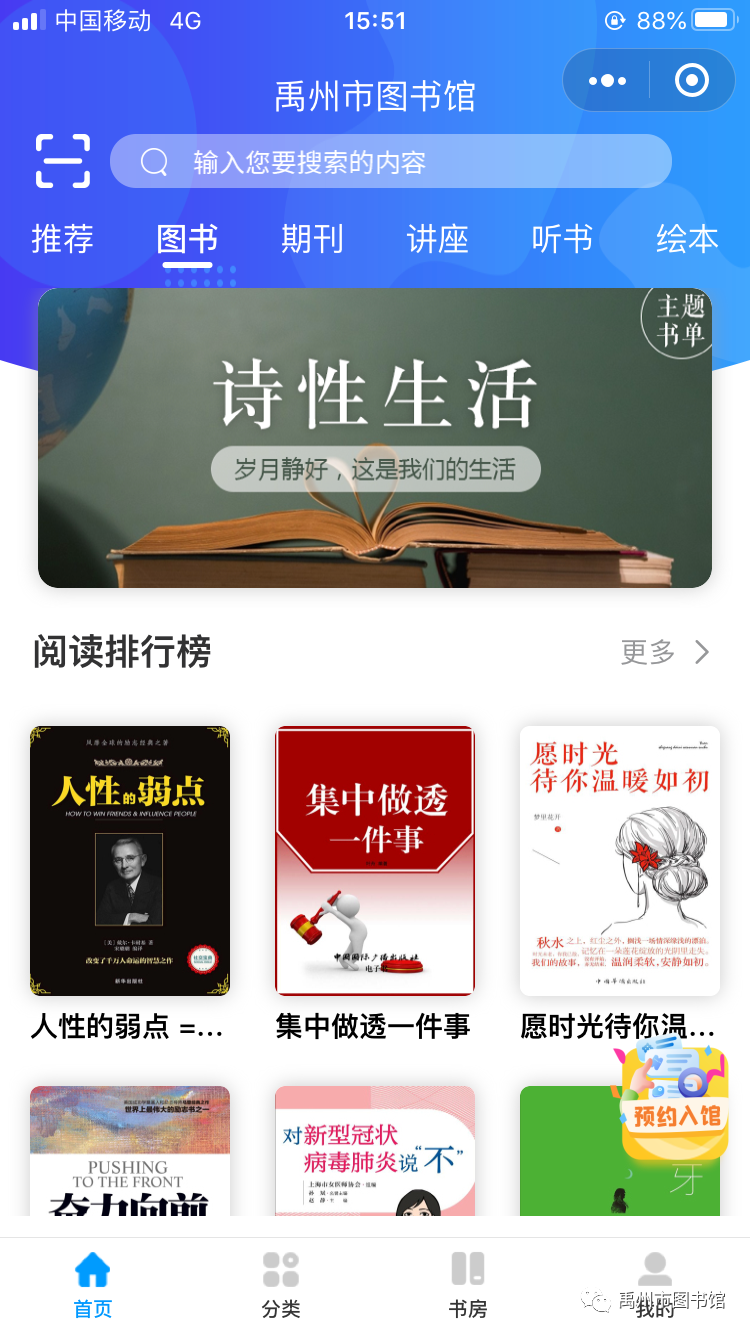The image size is (750, 1334).
Task: Open the book 集中做透一件事
Action: [375, 861]
